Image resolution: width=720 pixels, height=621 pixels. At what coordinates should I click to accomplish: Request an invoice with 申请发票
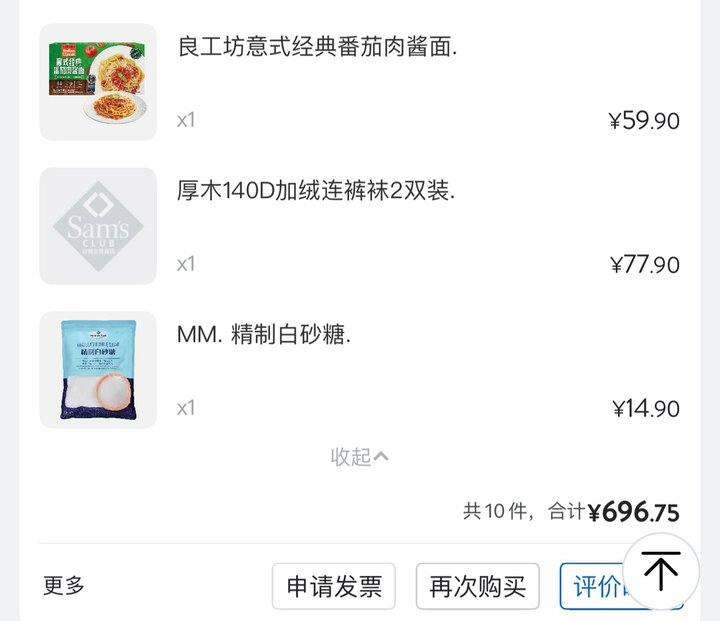point(334,587)
